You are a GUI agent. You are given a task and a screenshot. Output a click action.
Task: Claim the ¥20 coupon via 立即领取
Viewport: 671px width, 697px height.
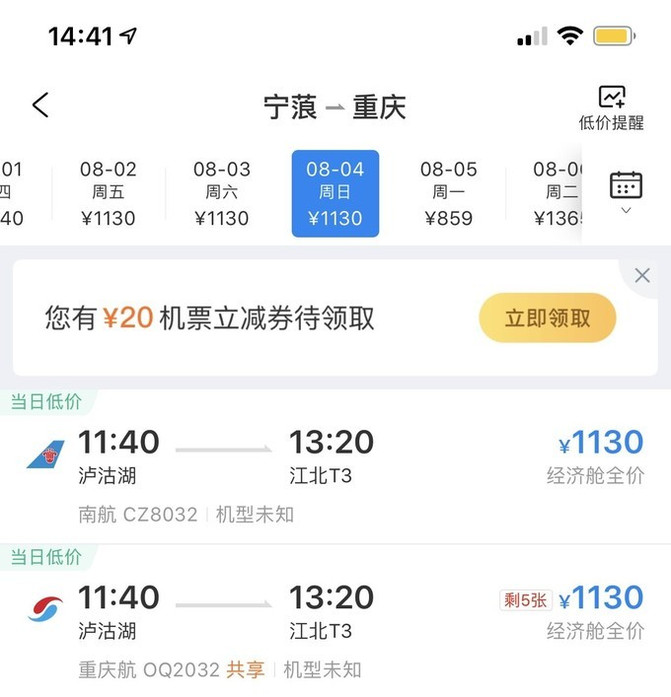click(547, 318)
